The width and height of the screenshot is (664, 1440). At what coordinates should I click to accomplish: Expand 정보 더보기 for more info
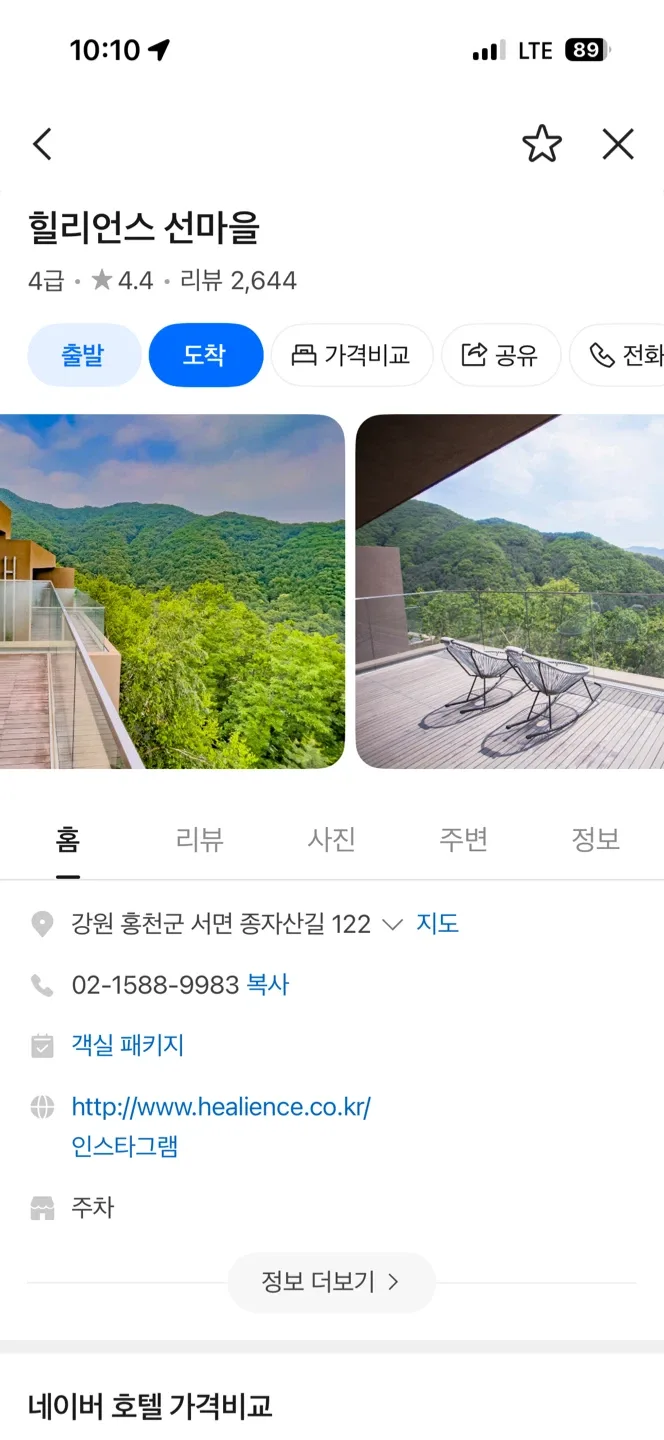pyautogui.click(x=331, y=1282)
